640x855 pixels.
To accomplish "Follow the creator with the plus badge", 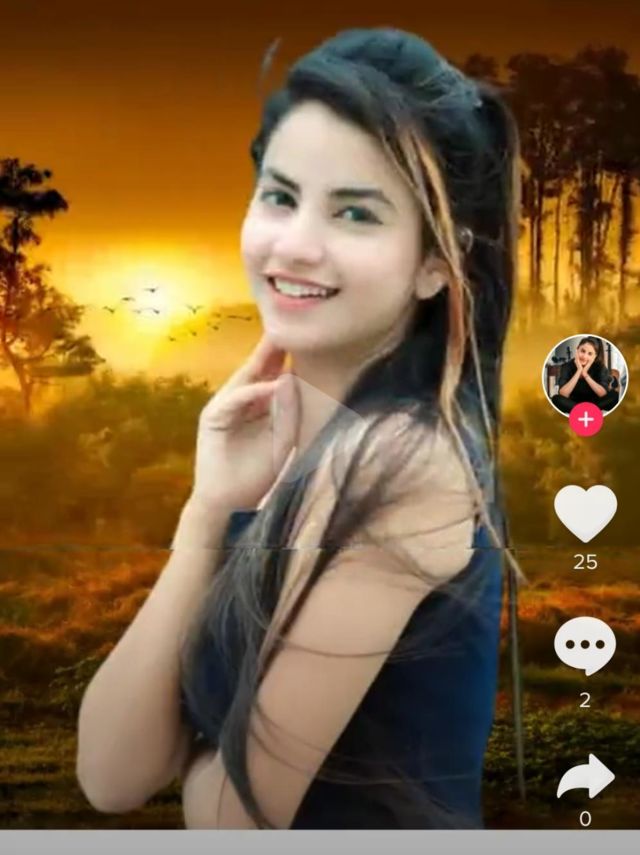I will 585,421.
